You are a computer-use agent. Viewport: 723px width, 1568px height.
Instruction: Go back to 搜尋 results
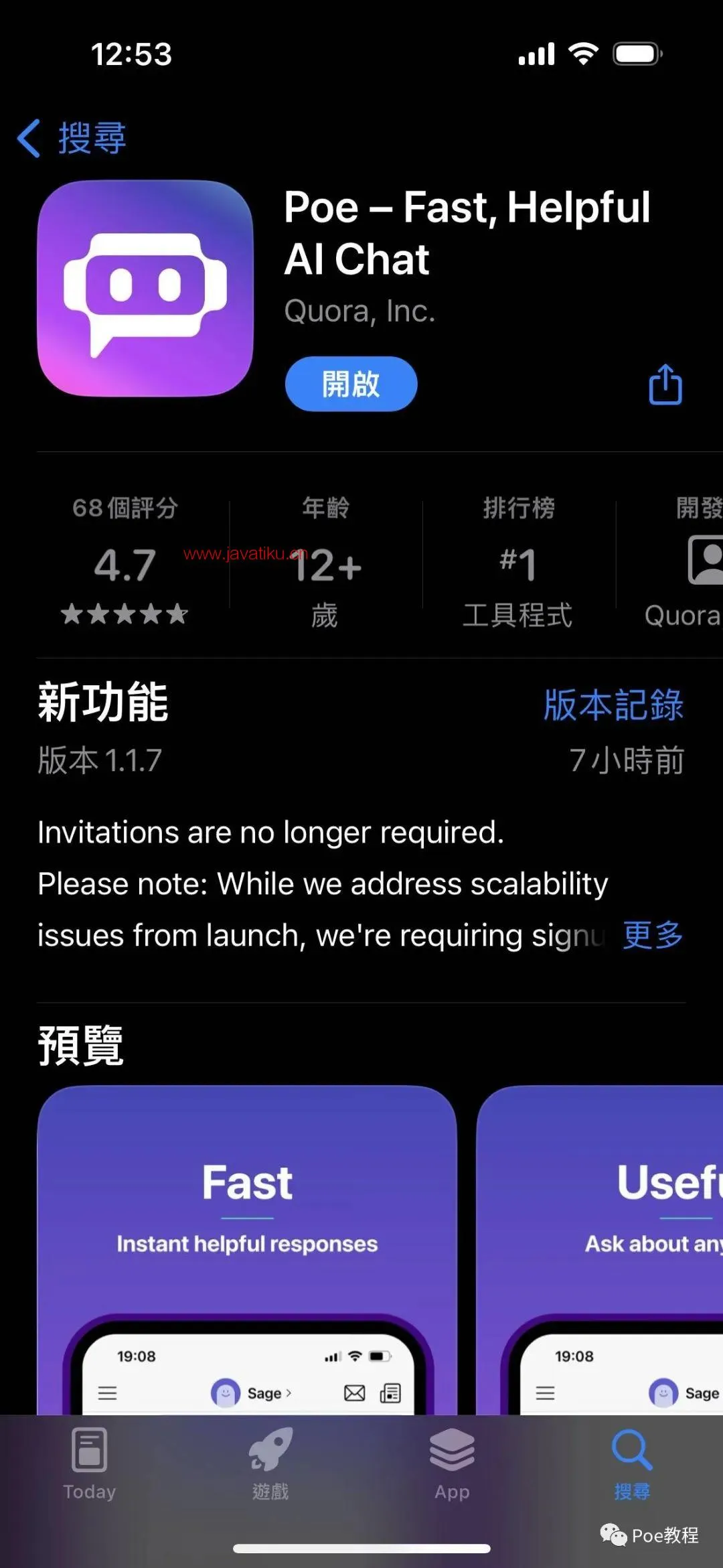72,139
